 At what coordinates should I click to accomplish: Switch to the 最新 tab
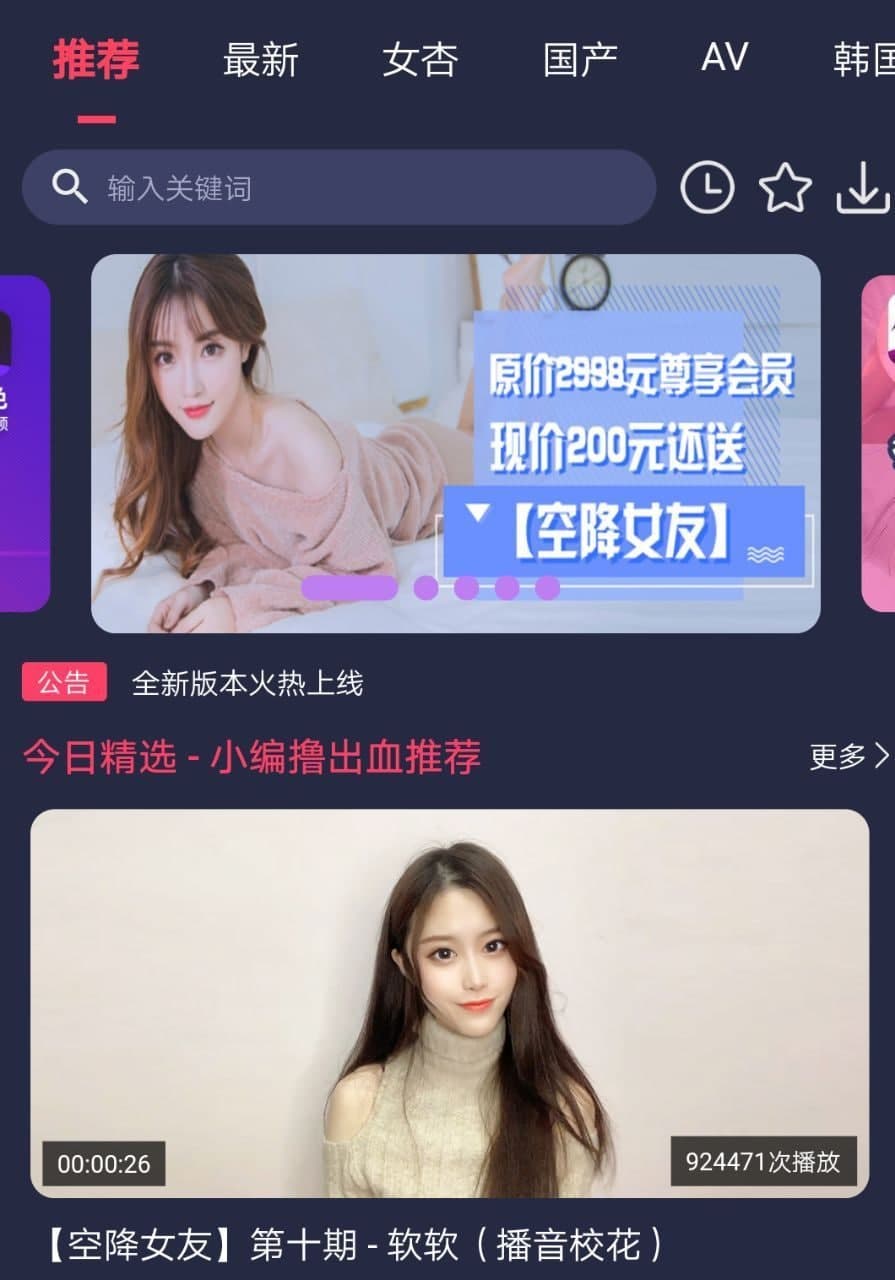tap(260, 60)
